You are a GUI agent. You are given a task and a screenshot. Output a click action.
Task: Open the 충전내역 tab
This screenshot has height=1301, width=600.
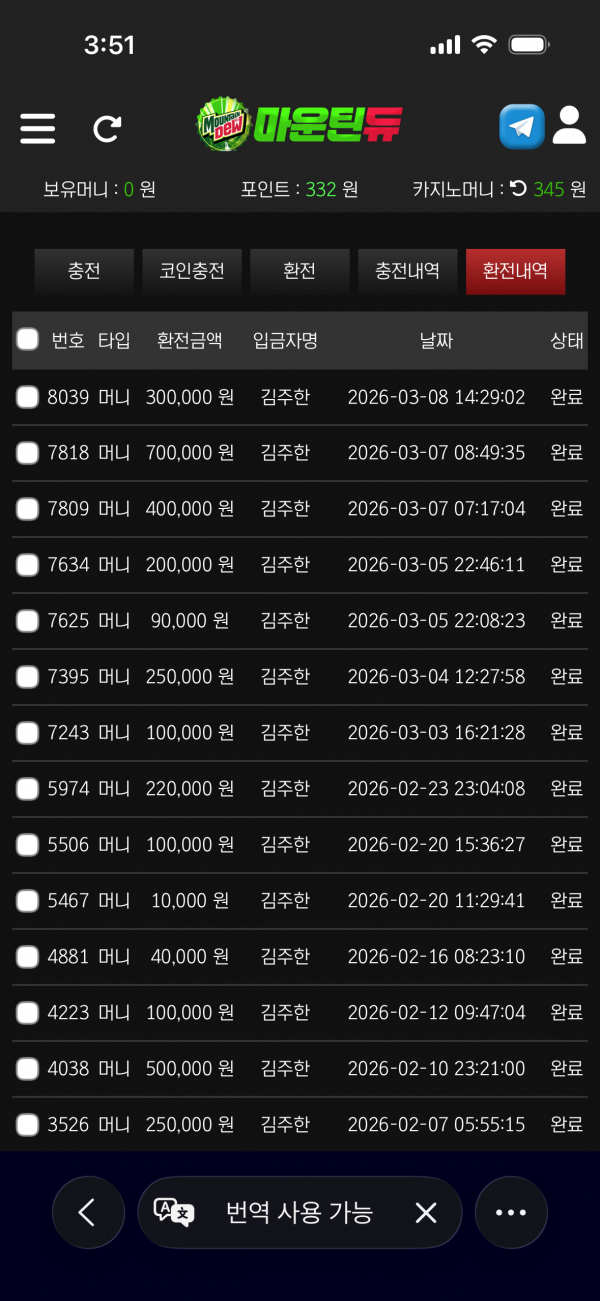pos(407,271)
